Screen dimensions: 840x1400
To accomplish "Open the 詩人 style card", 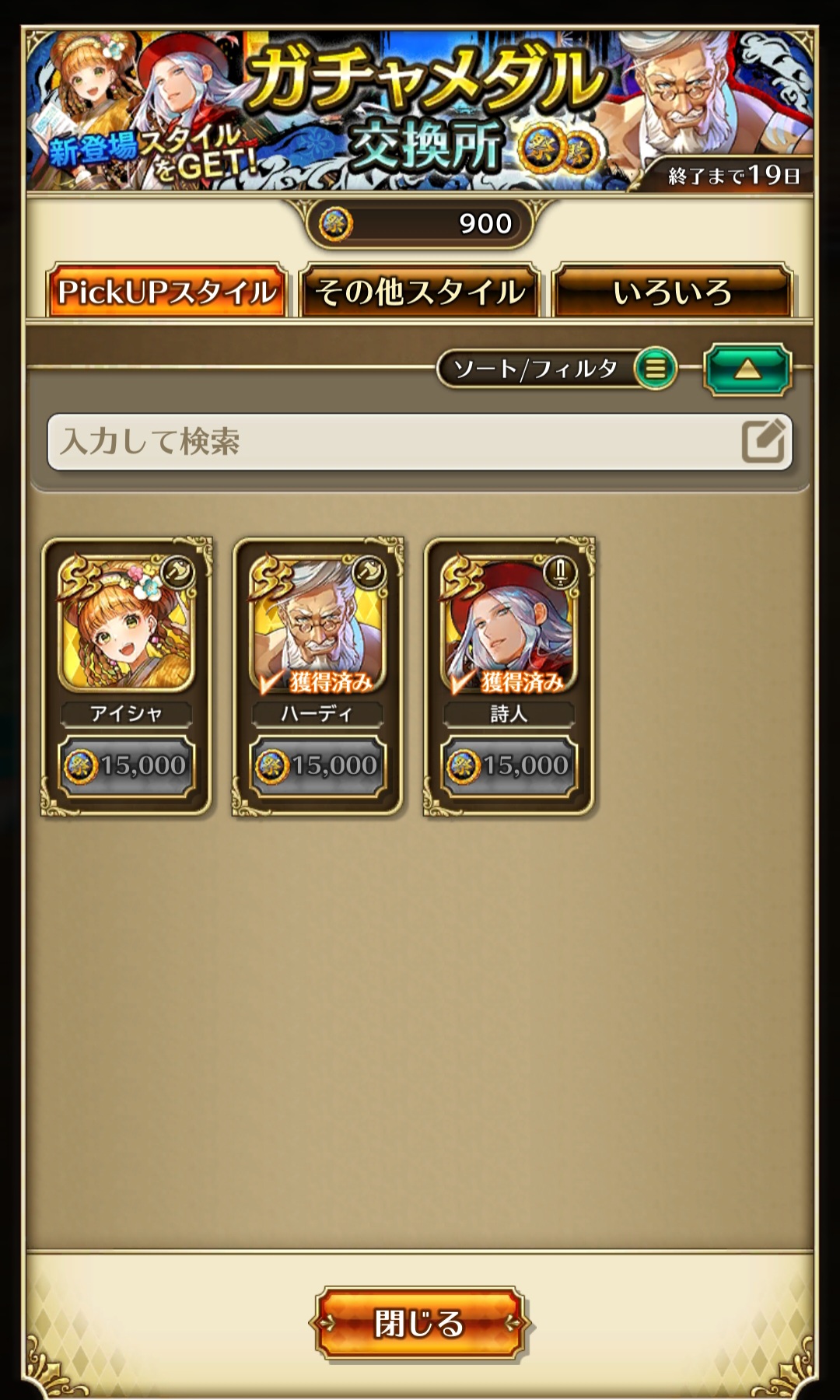I will [x=509, y=676].
